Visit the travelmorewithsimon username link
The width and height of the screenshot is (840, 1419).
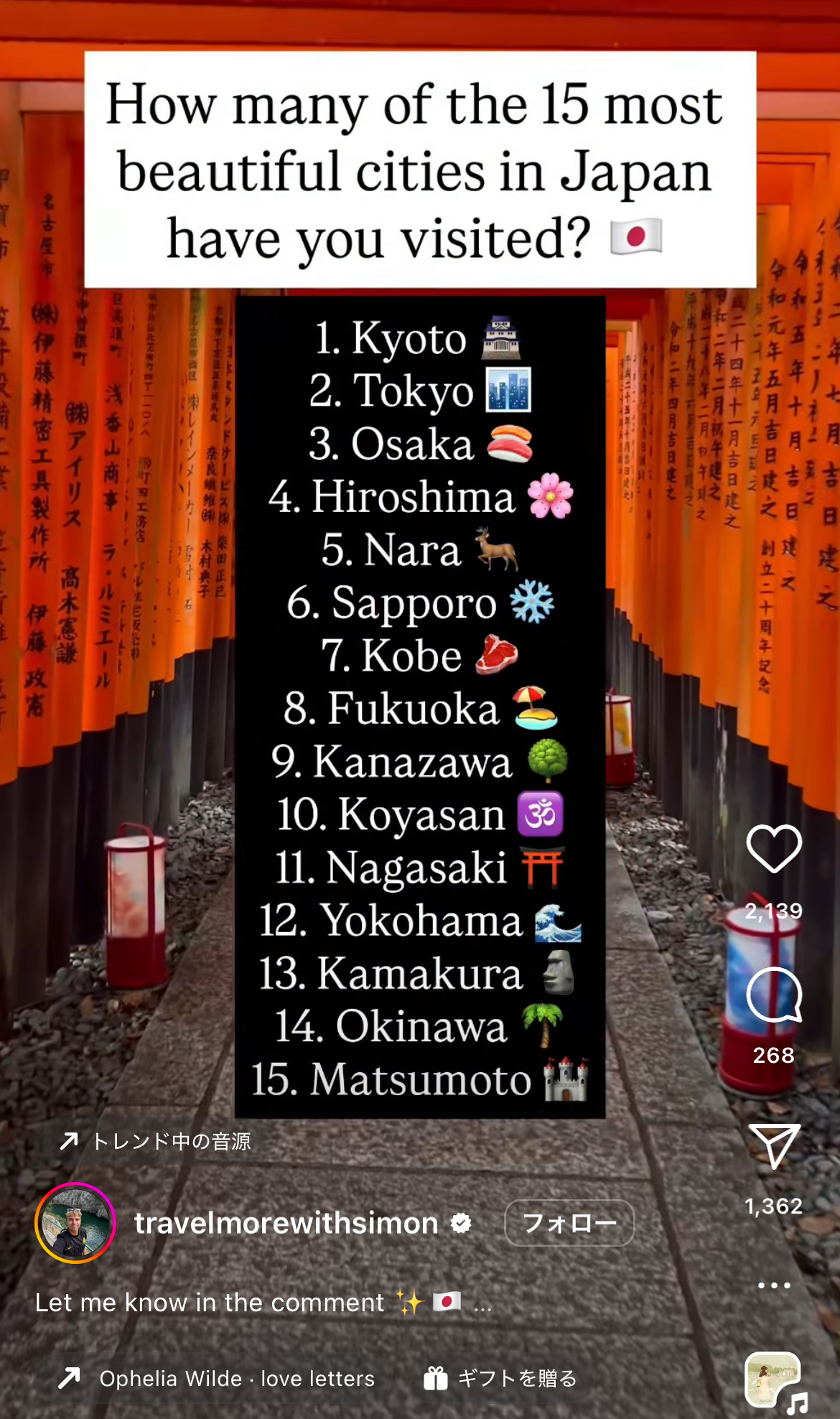point(286,1223)
